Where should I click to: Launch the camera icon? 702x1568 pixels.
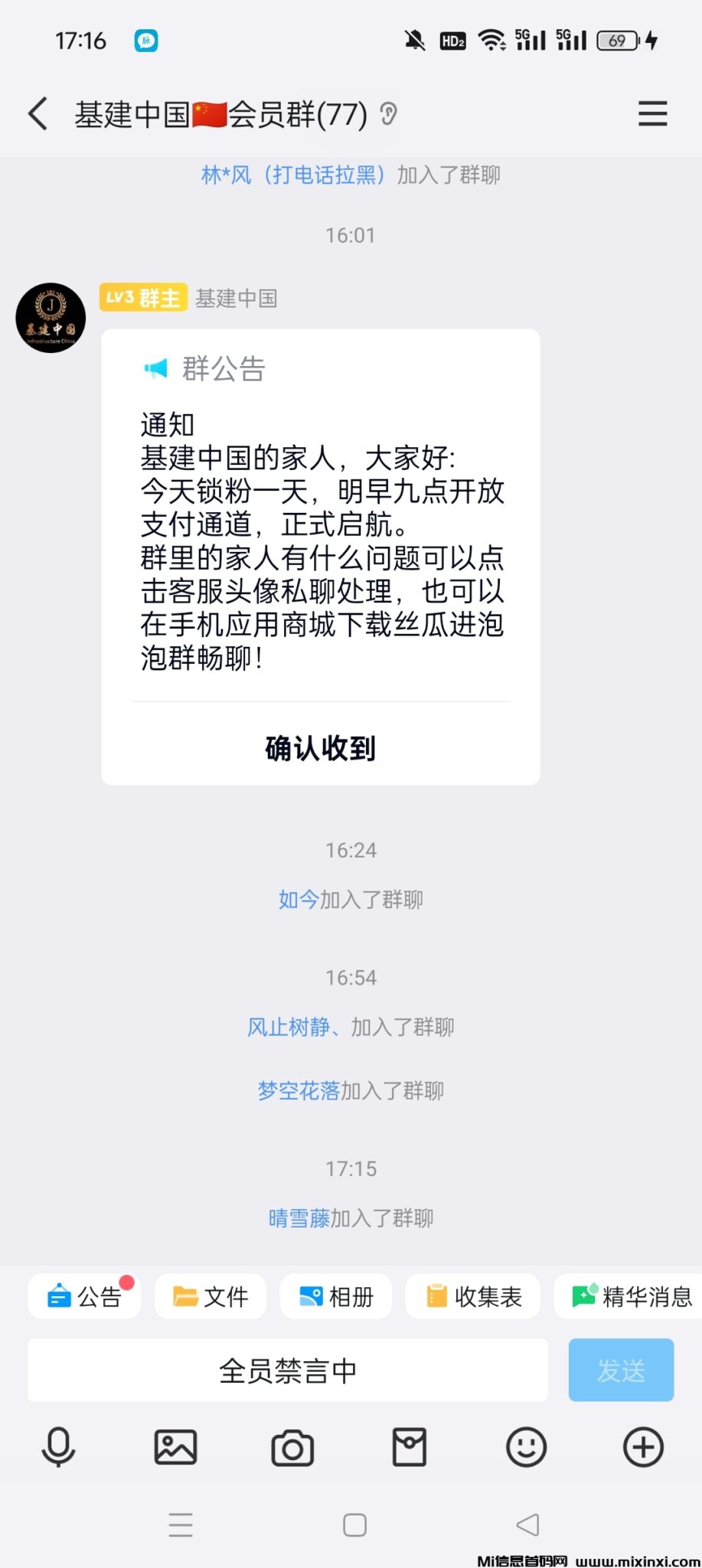pos(292,1446)
